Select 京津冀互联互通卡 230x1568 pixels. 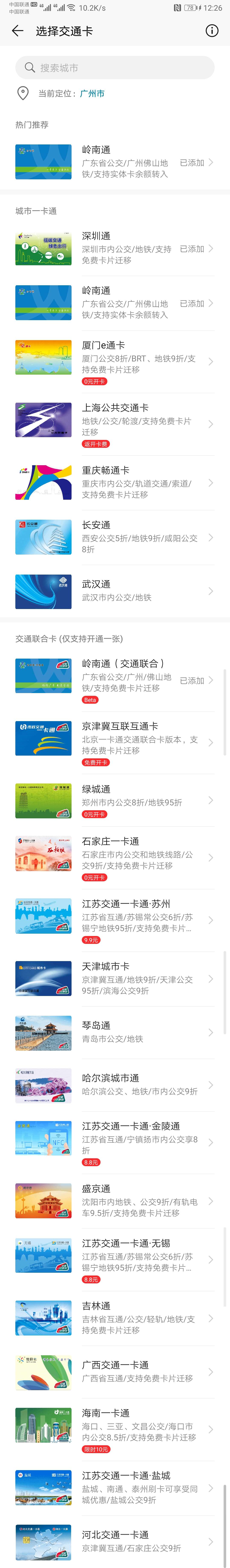(115, 743)
